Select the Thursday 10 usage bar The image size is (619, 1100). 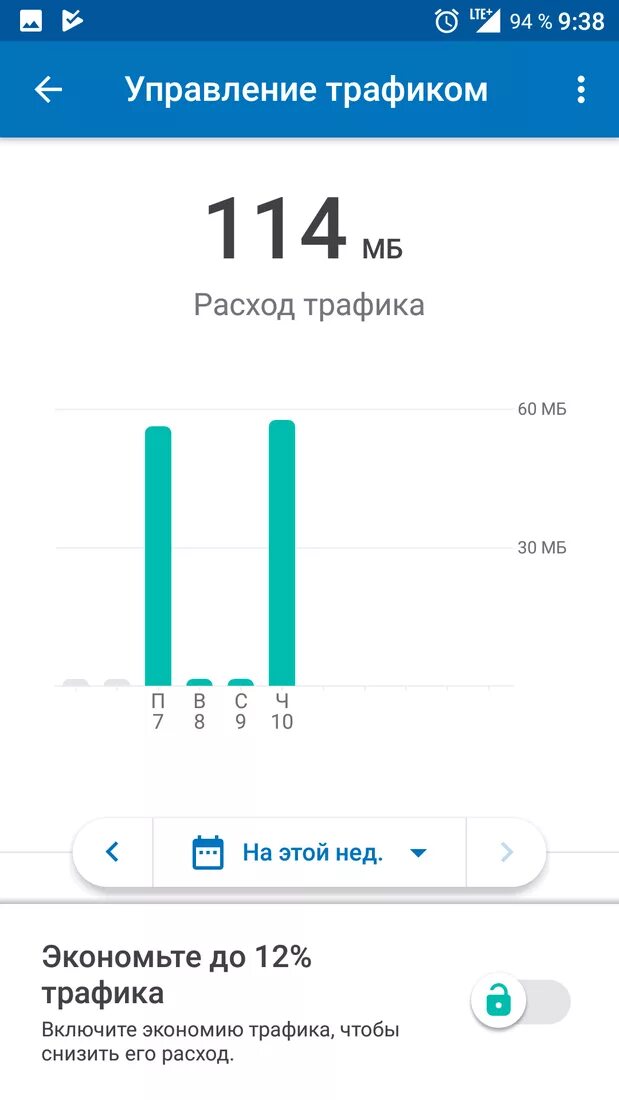click(x=282, y=553)
